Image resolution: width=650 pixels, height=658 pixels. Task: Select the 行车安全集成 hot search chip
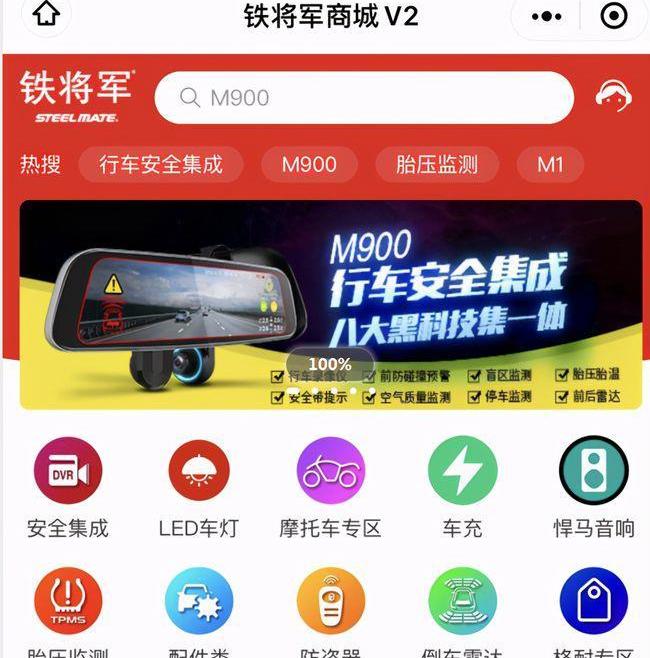click(160, 165)
